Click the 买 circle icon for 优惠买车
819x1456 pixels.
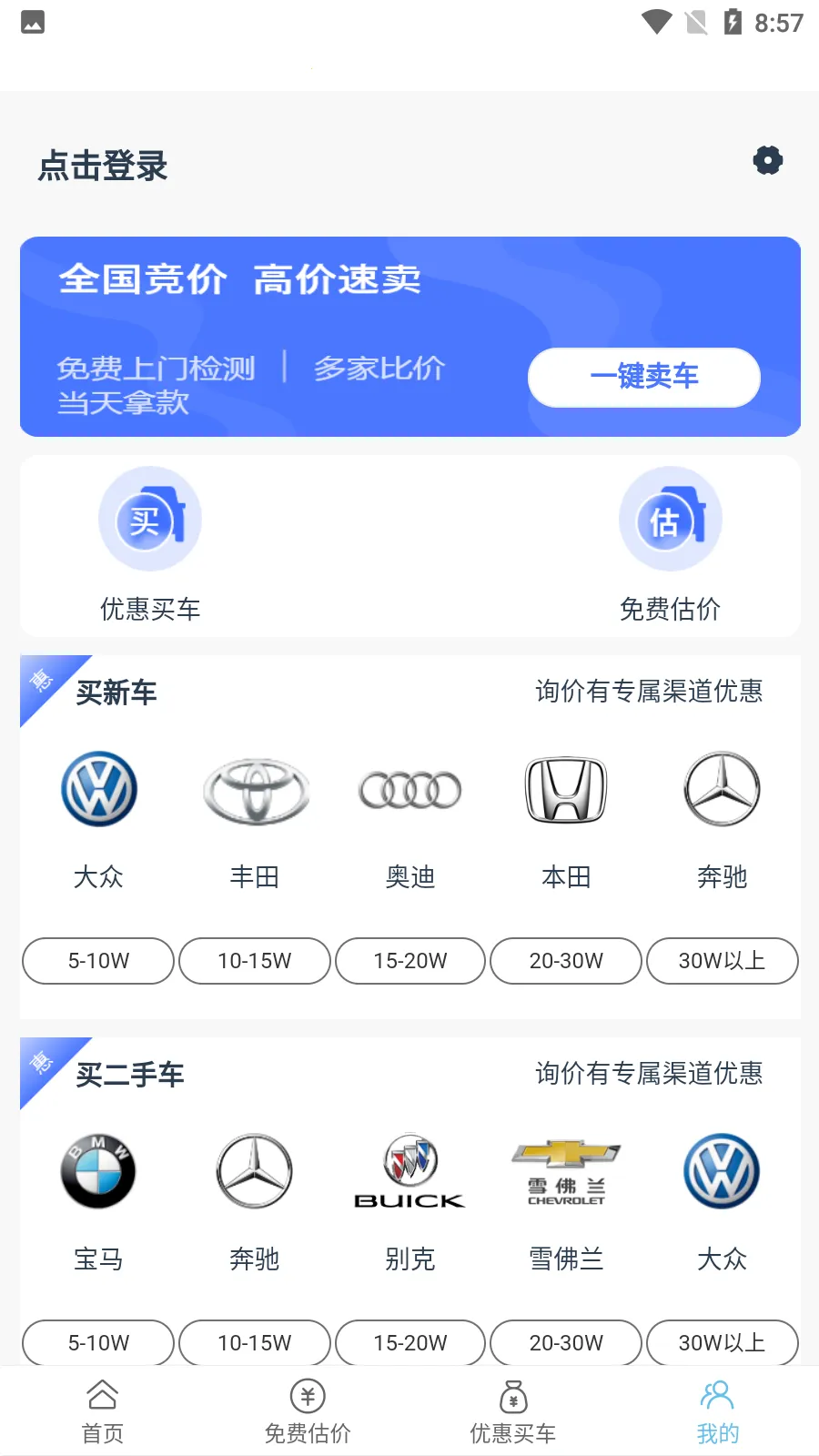click(x=149, y=519)
